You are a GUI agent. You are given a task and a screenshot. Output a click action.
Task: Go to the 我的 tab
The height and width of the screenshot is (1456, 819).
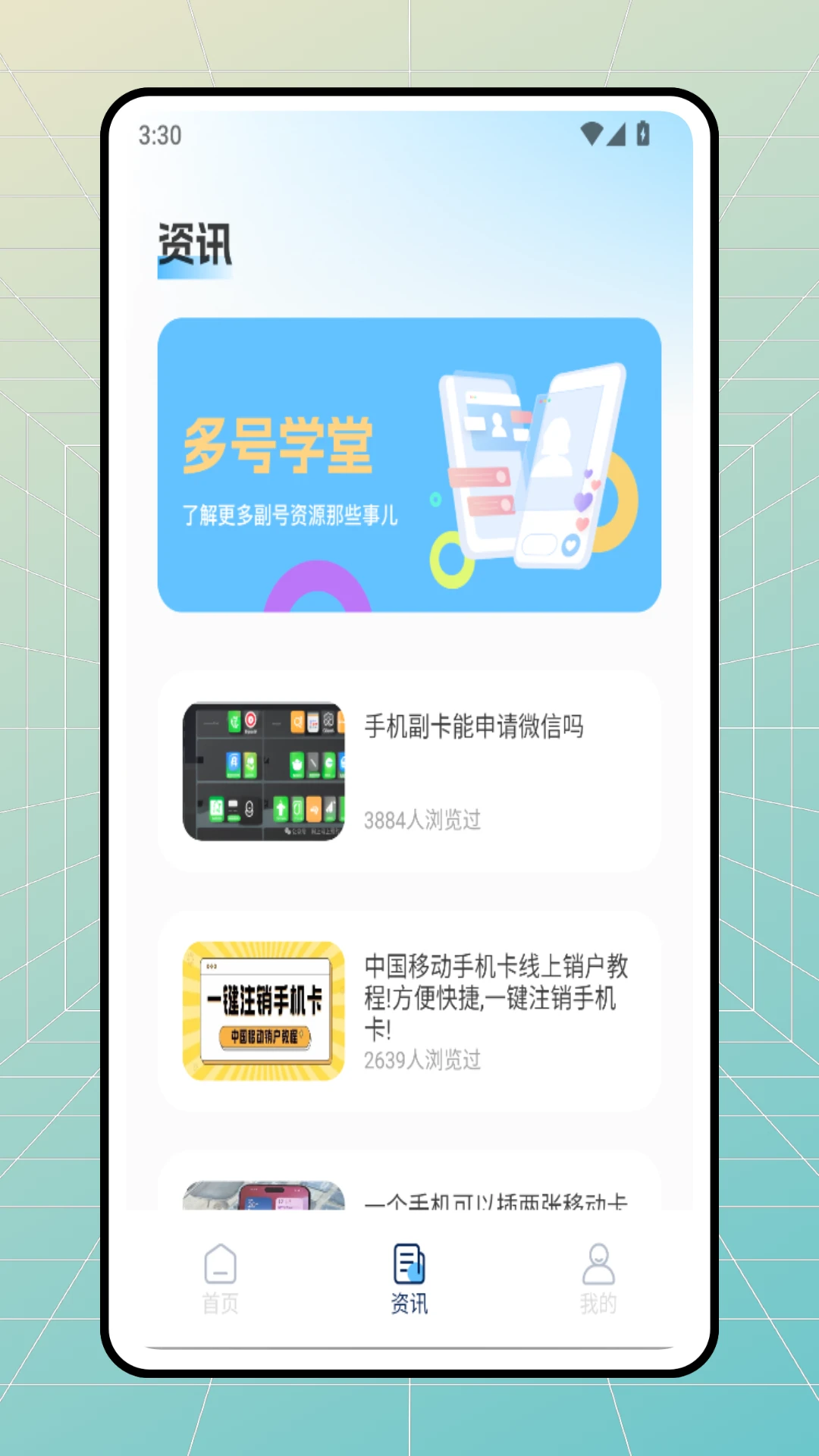click(598, 1279)
